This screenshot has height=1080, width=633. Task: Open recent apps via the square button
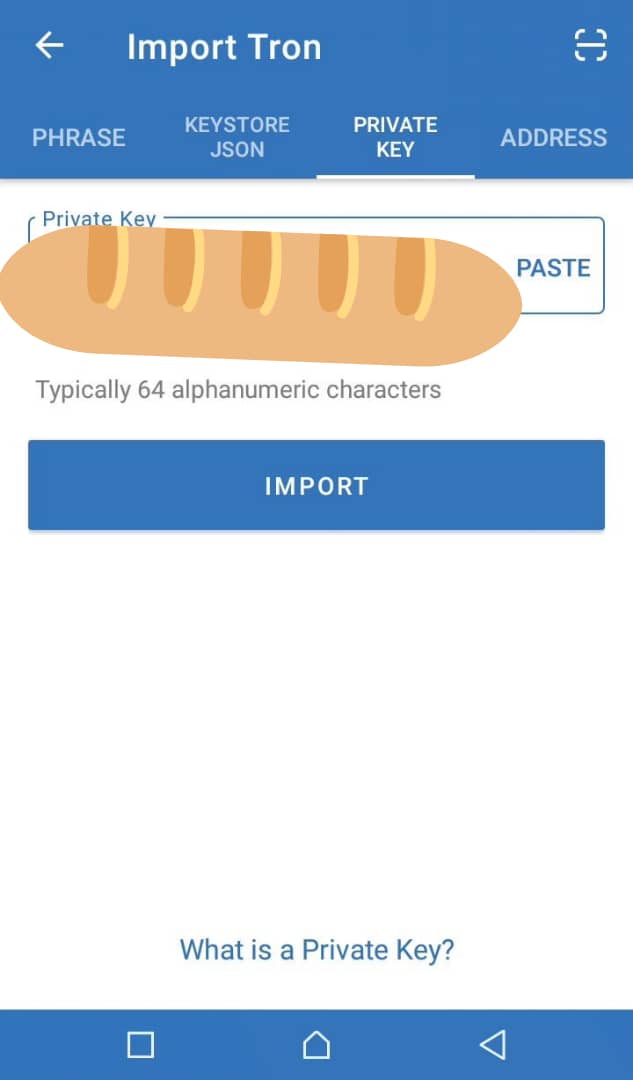(141, 1044)
